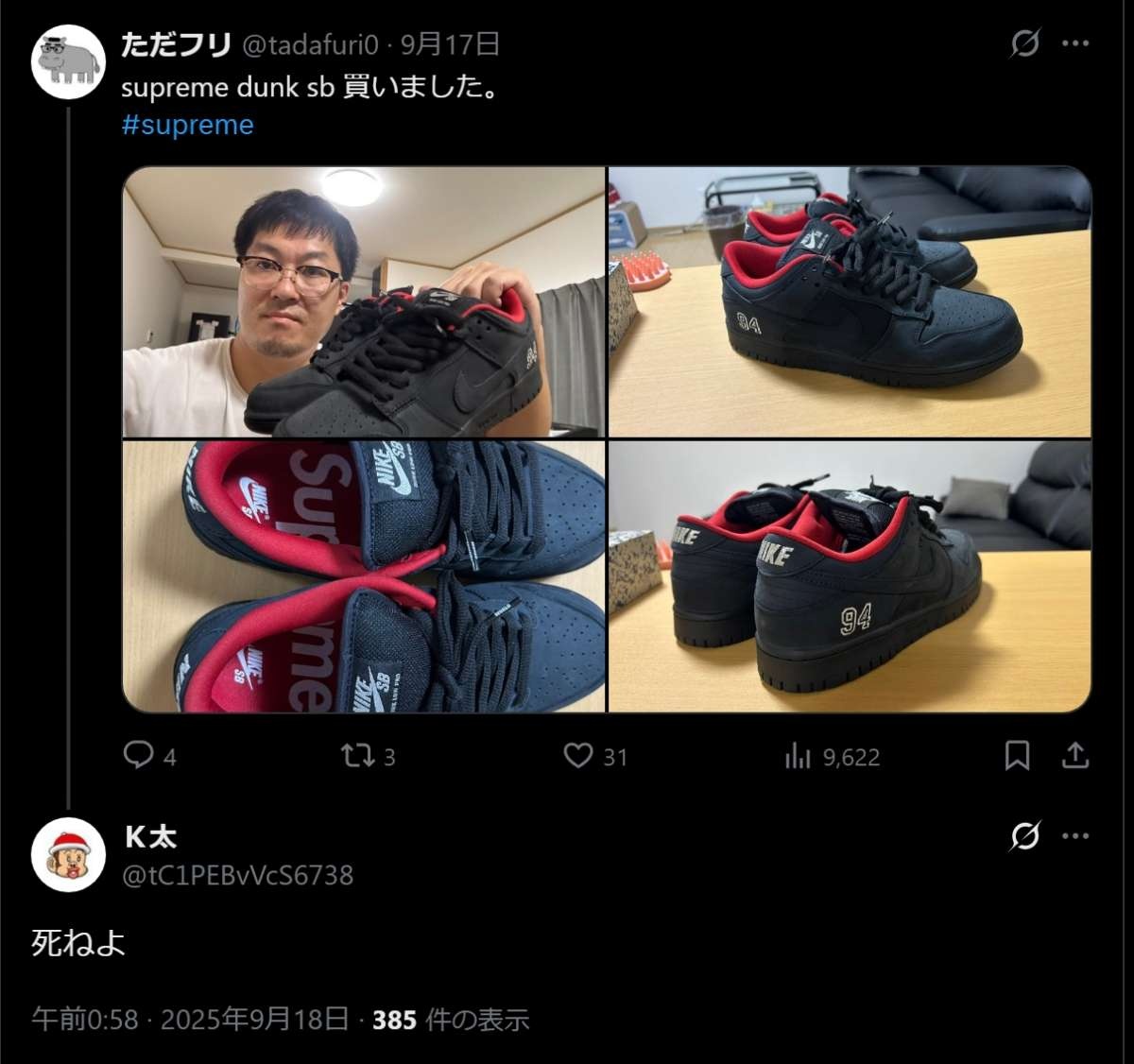View the heel photo showing 94
This screenshot has height=1064, width=1134.
pos(850,576)
